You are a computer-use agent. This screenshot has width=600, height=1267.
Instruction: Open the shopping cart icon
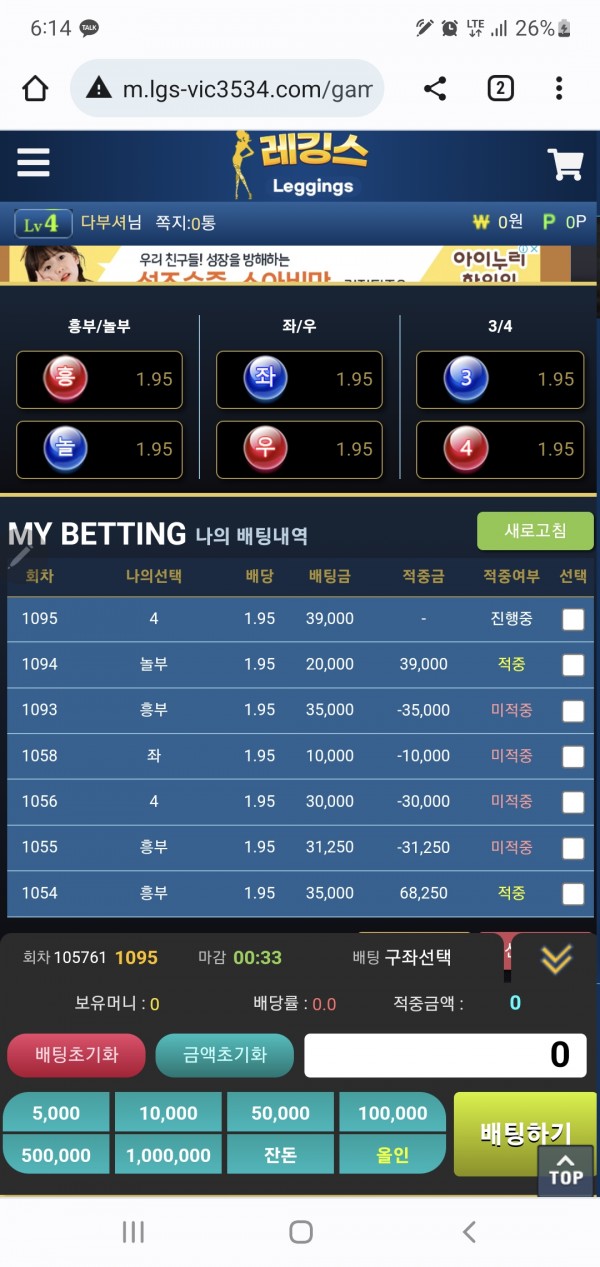565,164
